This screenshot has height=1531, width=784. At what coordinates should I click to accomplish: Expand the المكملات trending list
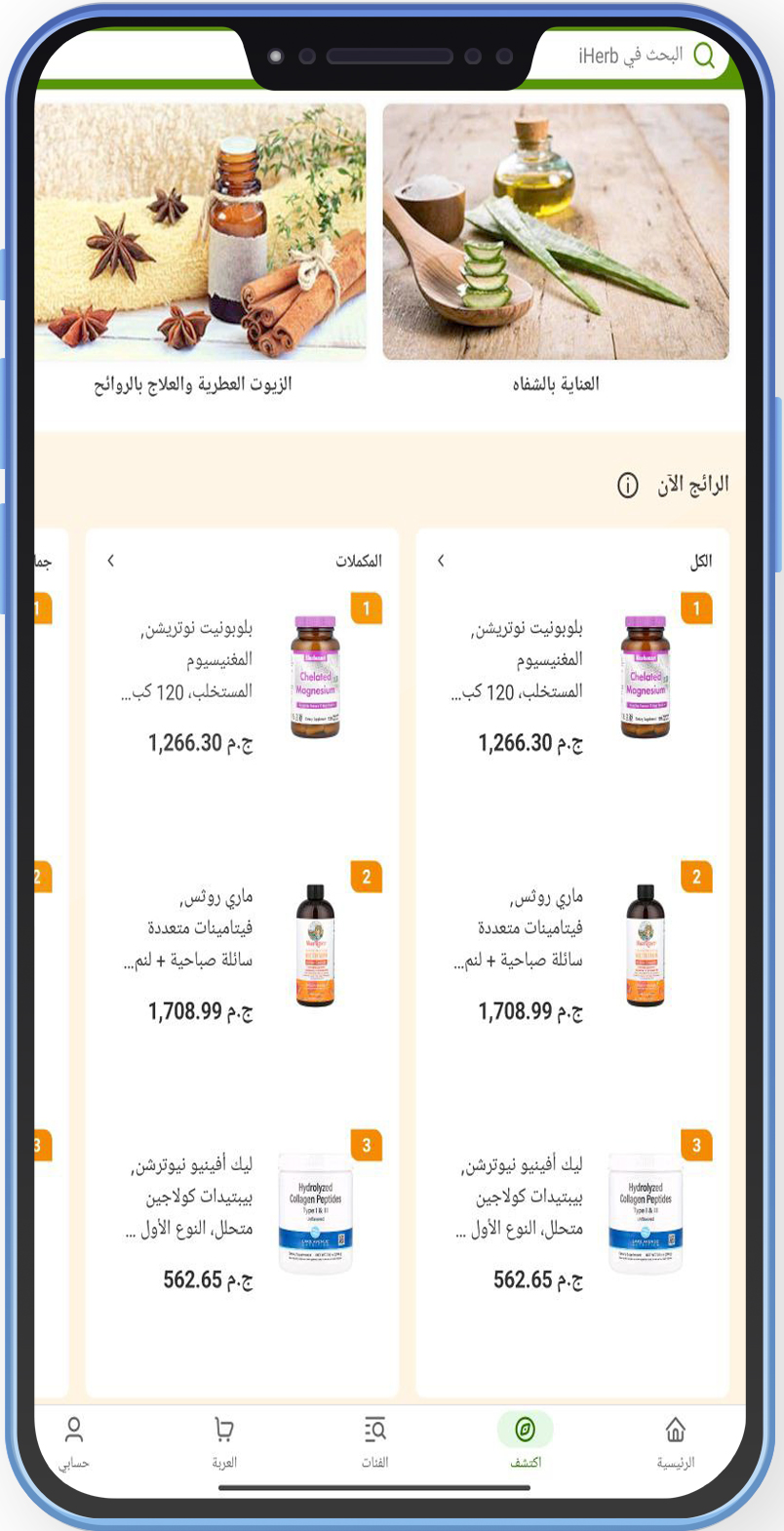[x=111, y=561]
